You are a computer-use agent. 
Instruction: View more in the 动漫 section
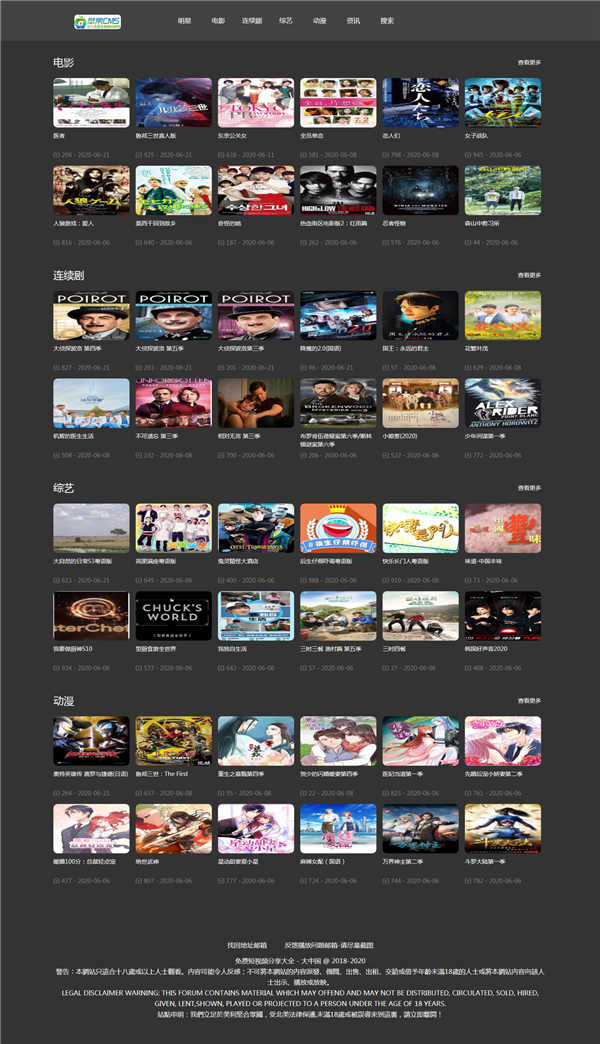pyautogui.click(x=529, y=700)
